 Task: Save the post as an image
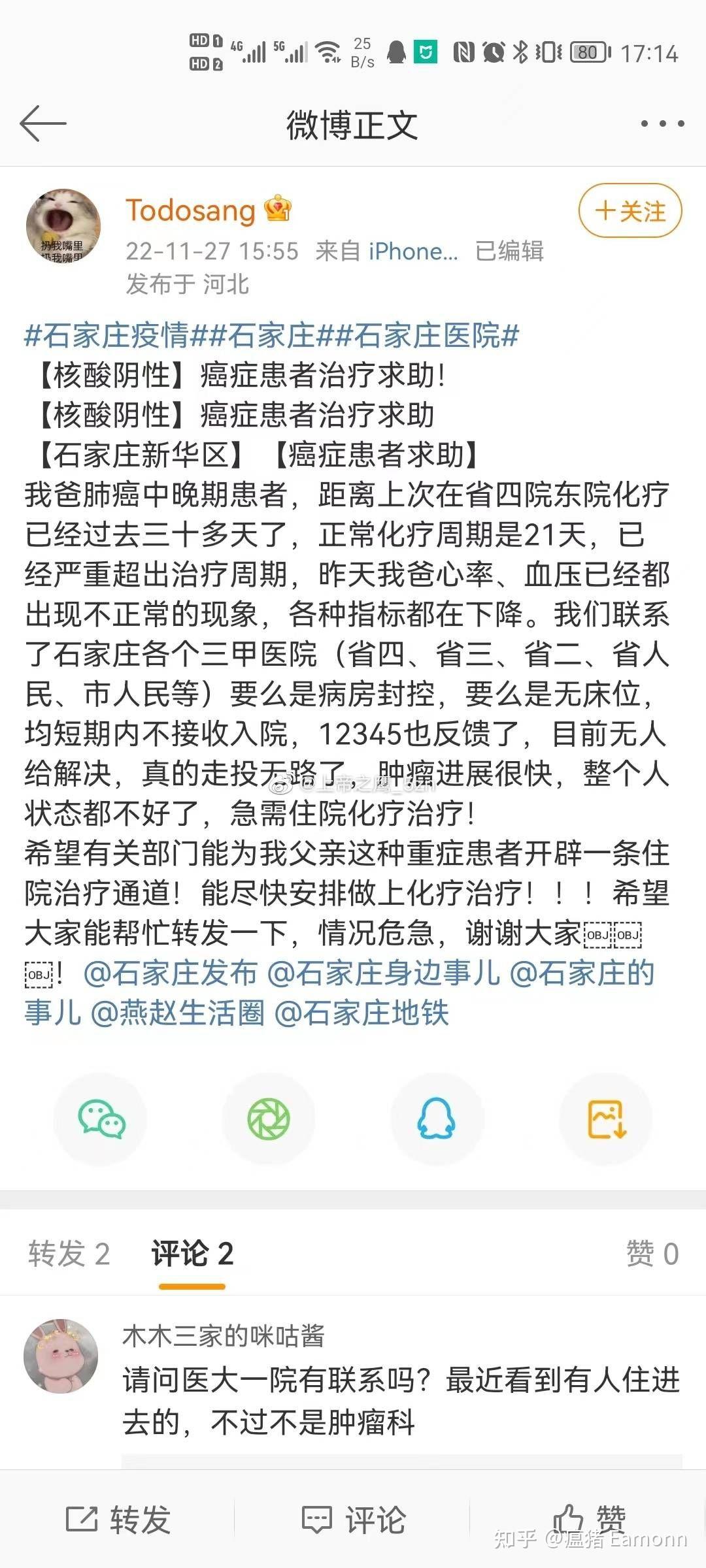(606, 1119)
